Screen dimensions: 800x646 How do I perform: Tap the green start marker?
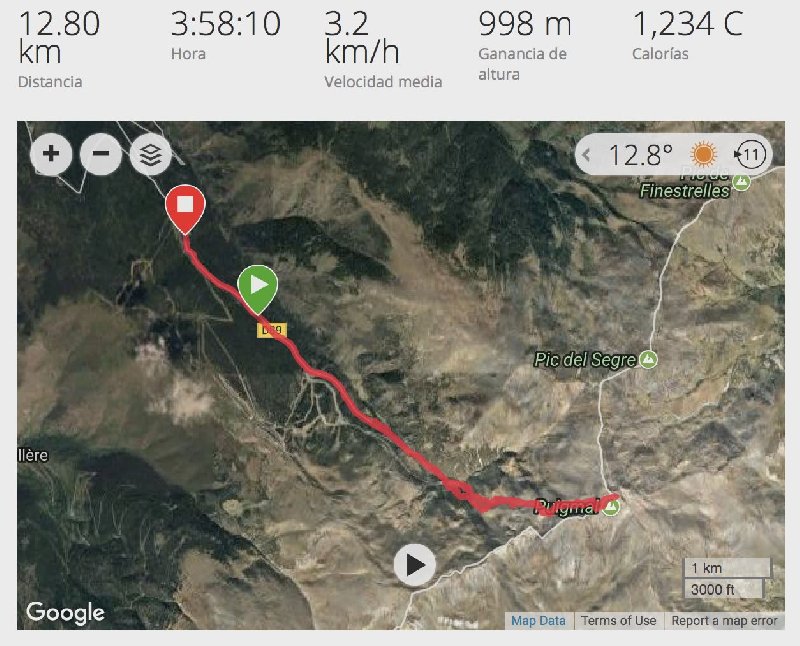tap(258, 286)
